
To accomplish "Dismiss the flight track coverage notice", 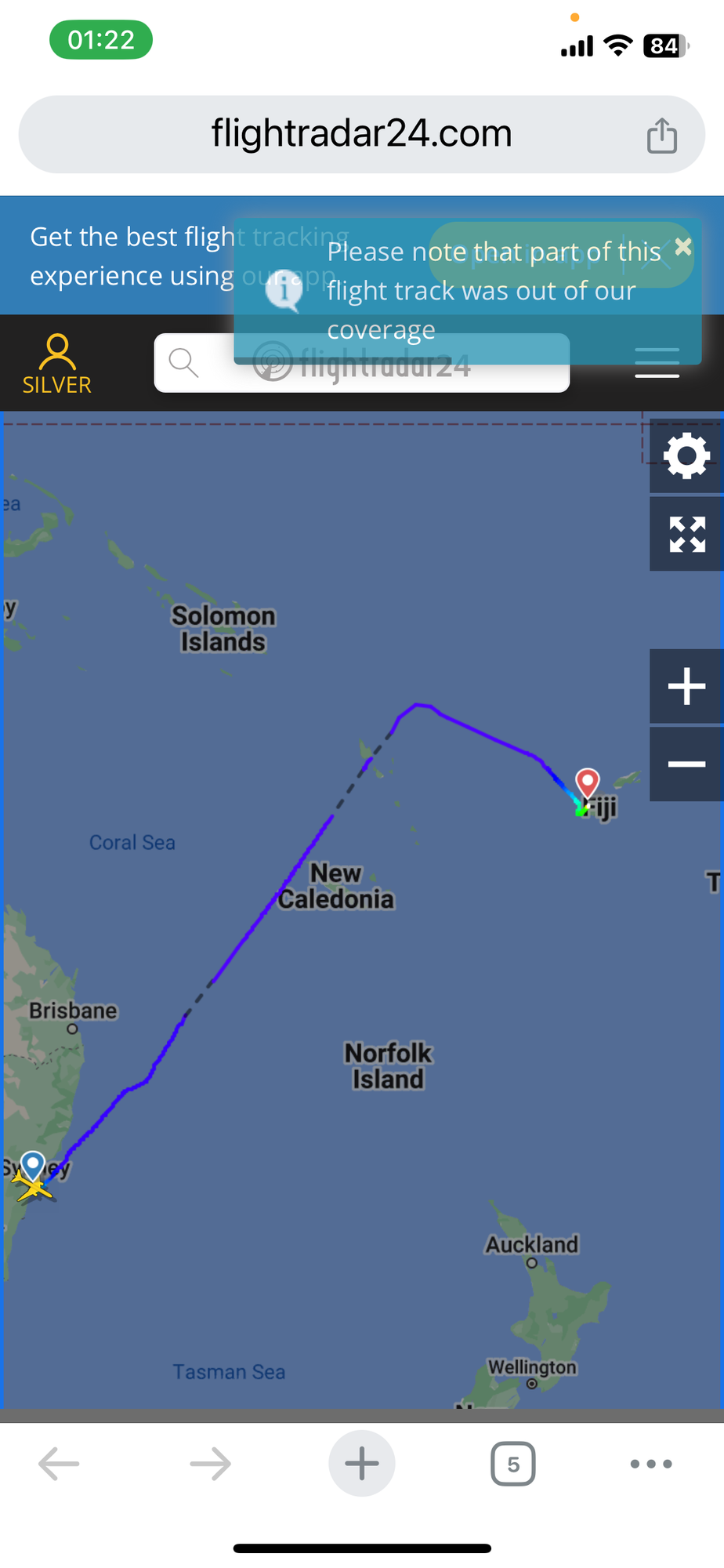I will [x=682, y=247].
